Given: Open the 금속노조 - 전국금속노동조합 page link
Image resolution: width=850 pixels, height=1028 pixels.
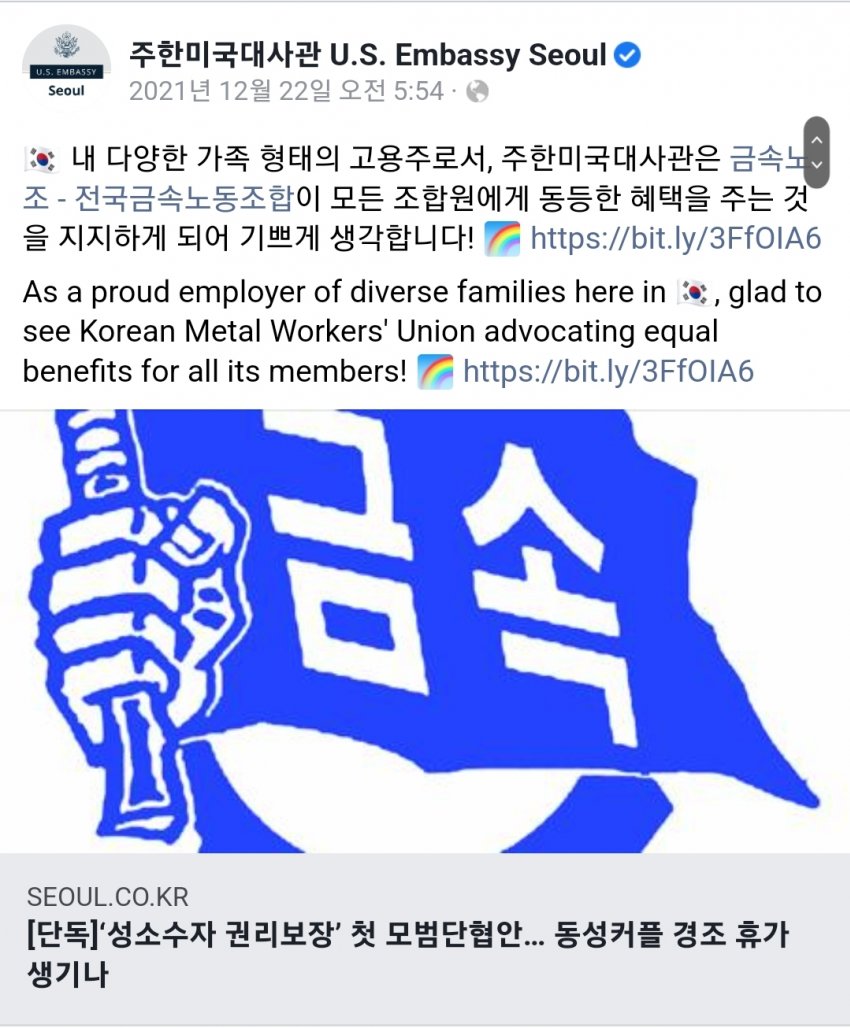Looking at the screenshot, I should click(x=160, y=198).
